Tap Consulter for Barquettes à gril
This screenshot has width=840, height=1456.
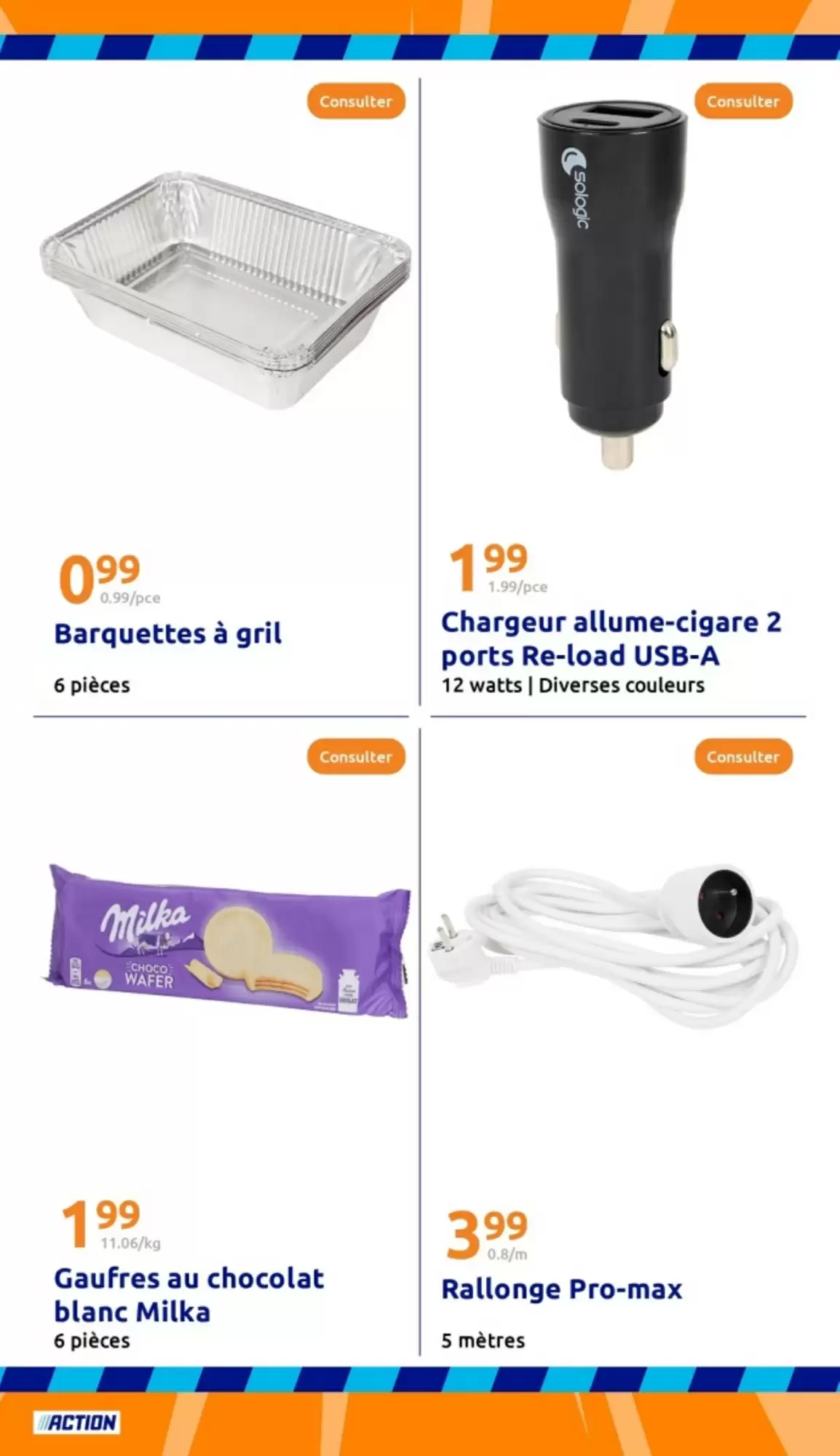pyautogui.click(x=356, y=101)
